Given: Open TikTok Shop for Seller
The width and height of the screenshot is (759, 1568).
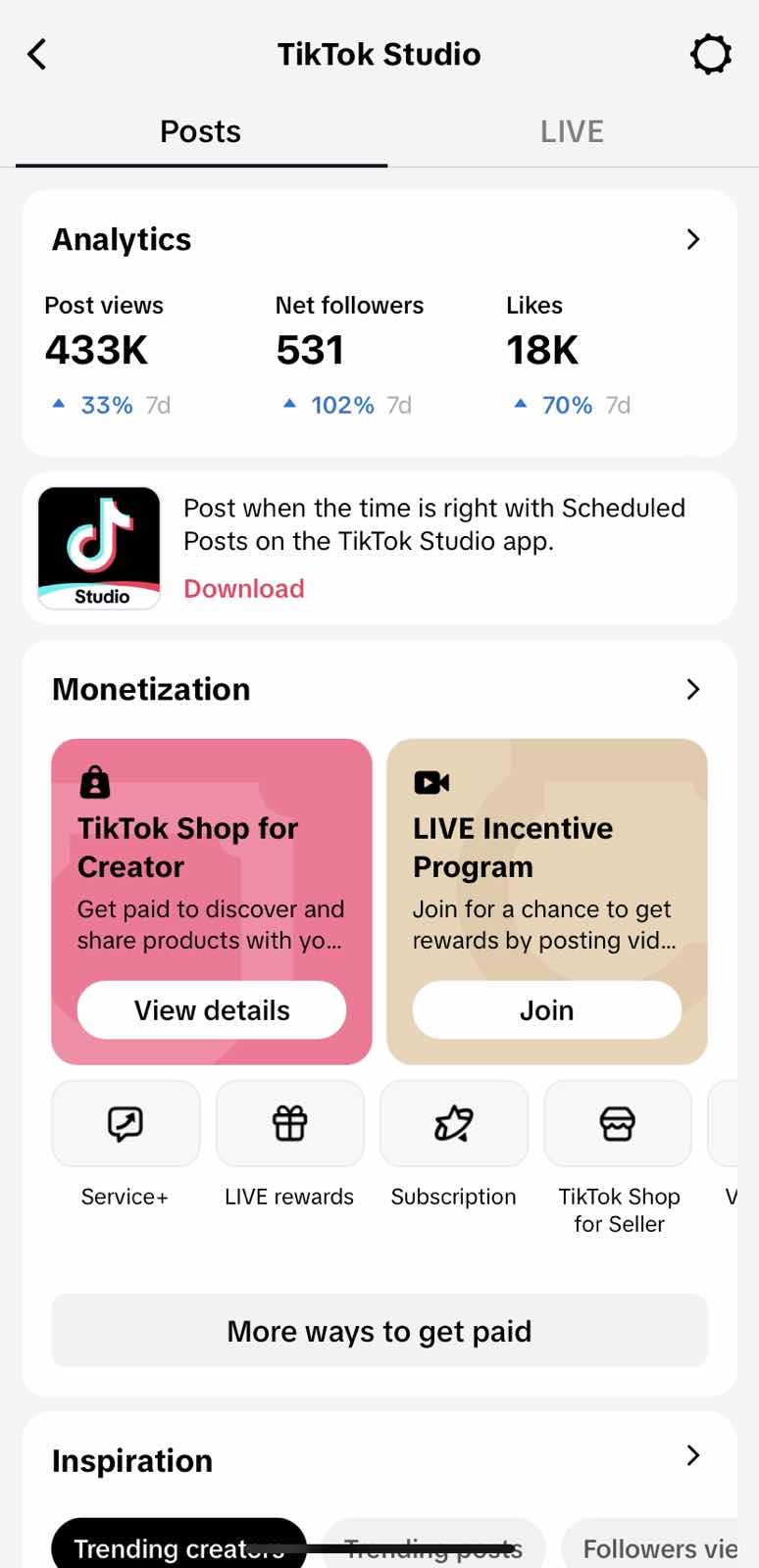Looking at the screenshot, I should tap(618, 1124).
